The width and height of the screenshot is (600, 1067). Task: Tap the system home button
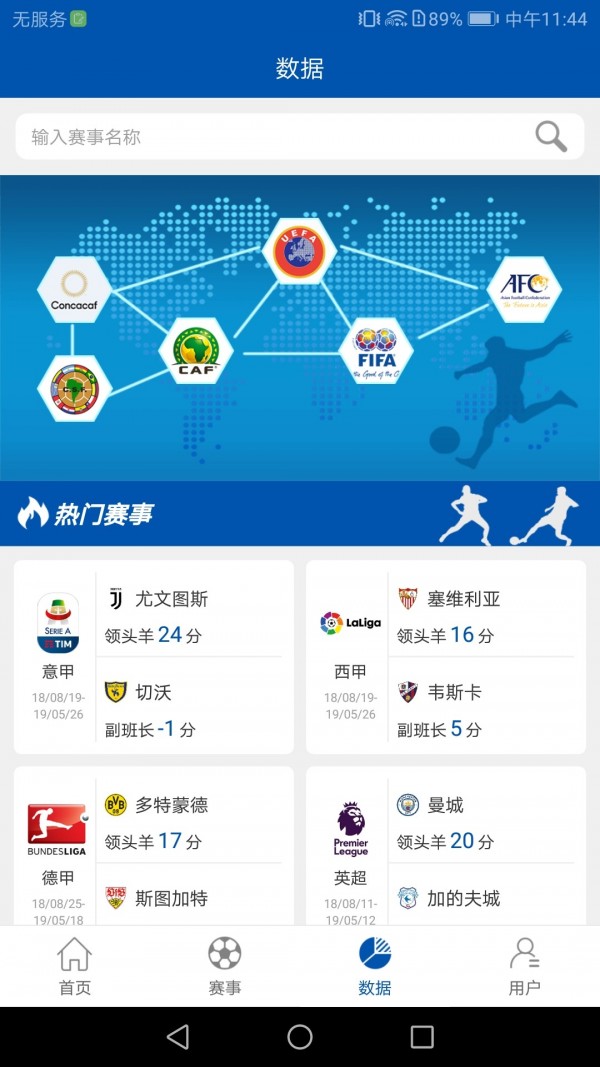pyautogui.click(x=300, y=1037)
